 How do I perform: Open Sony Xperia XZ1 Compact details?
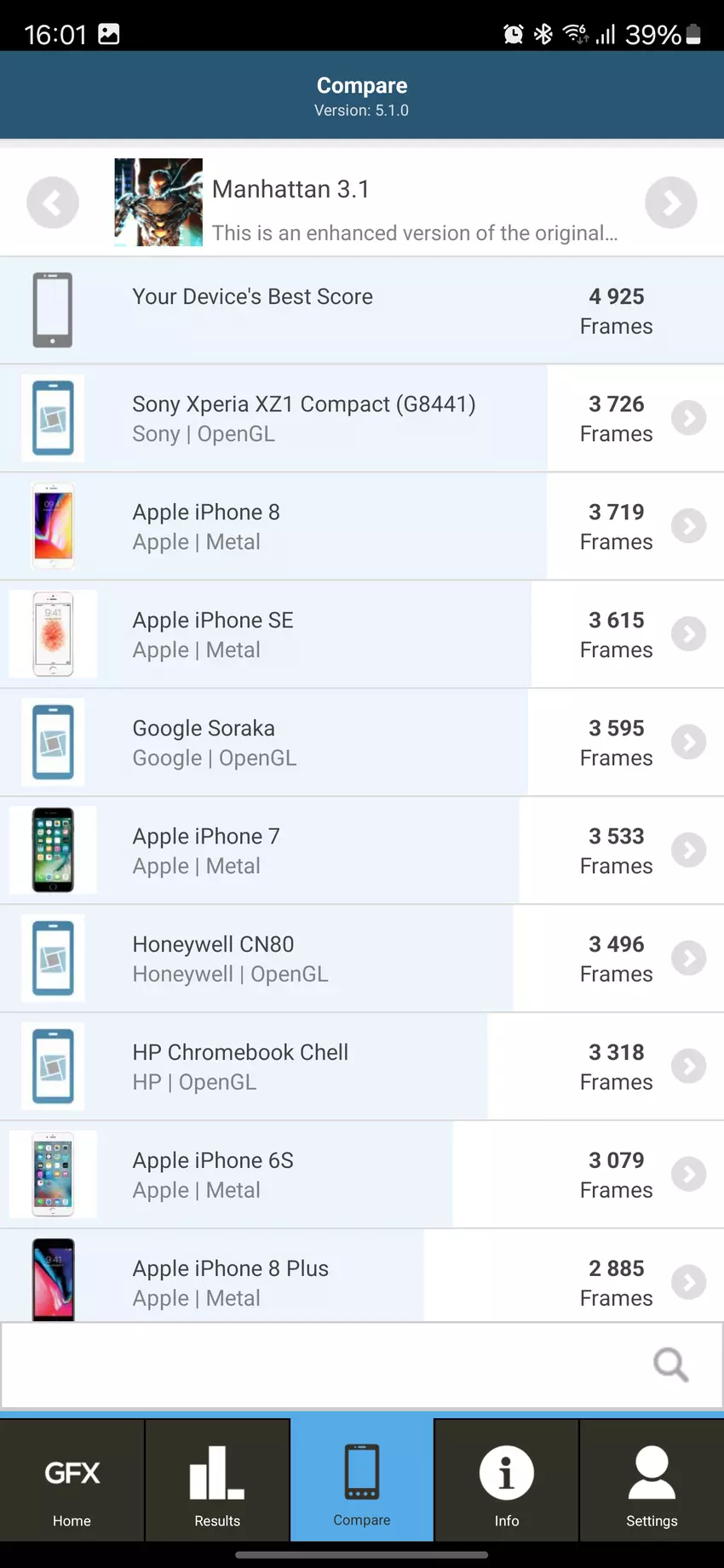point(362,418)
